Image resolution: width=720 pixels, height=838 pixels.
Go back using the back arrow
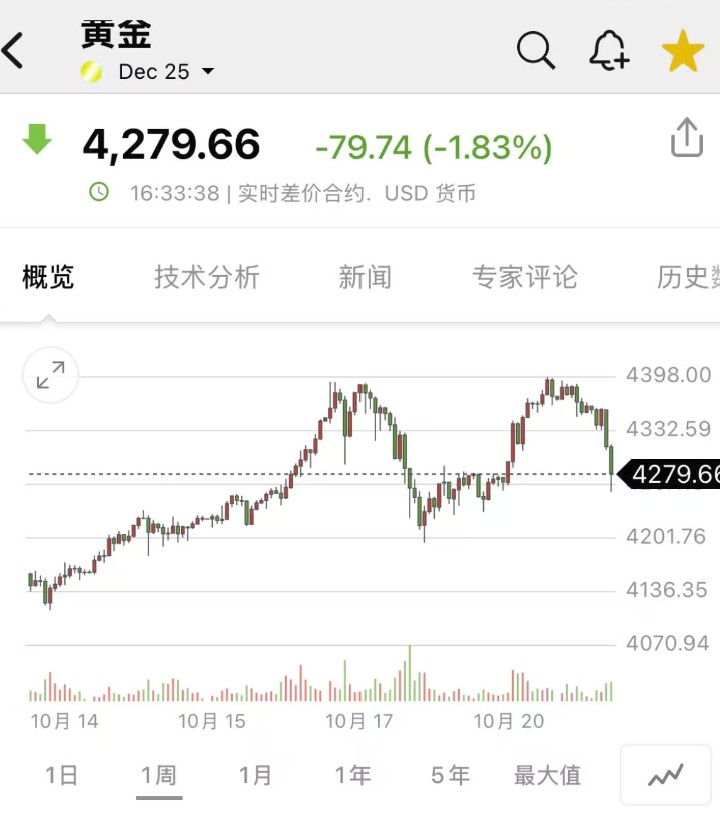(14, 50)
